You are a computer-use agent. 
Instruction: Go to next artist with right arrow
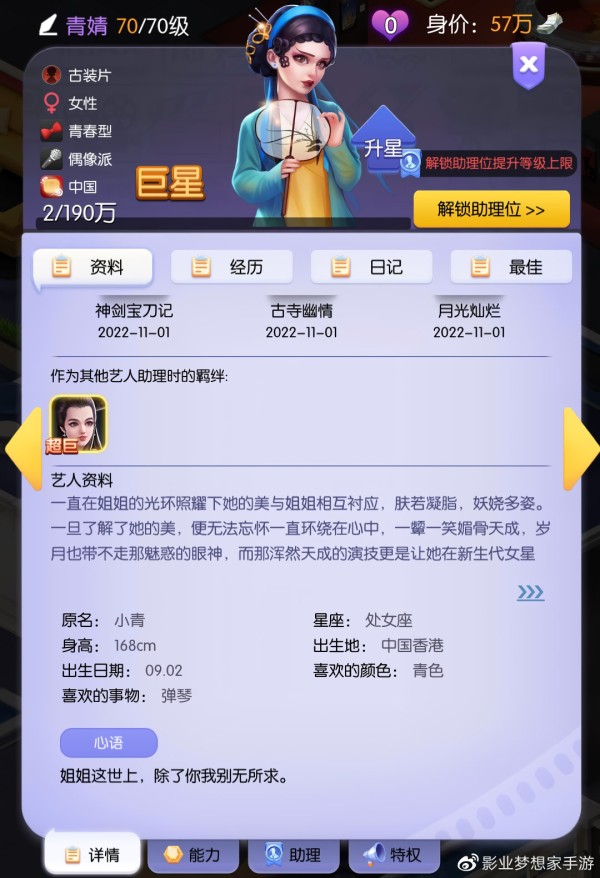579,449
